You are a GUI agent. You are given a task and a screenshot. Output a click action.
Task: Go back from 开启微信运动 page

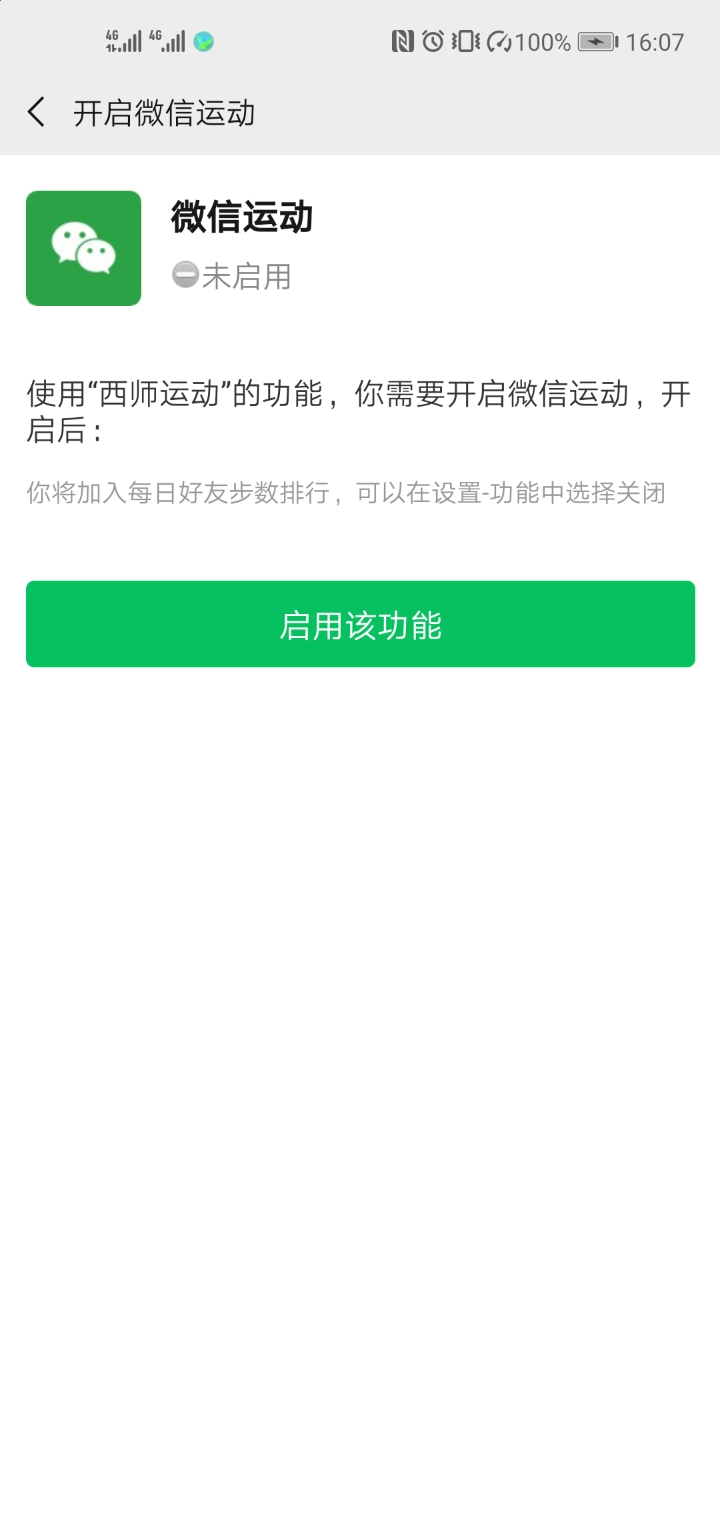37,112
